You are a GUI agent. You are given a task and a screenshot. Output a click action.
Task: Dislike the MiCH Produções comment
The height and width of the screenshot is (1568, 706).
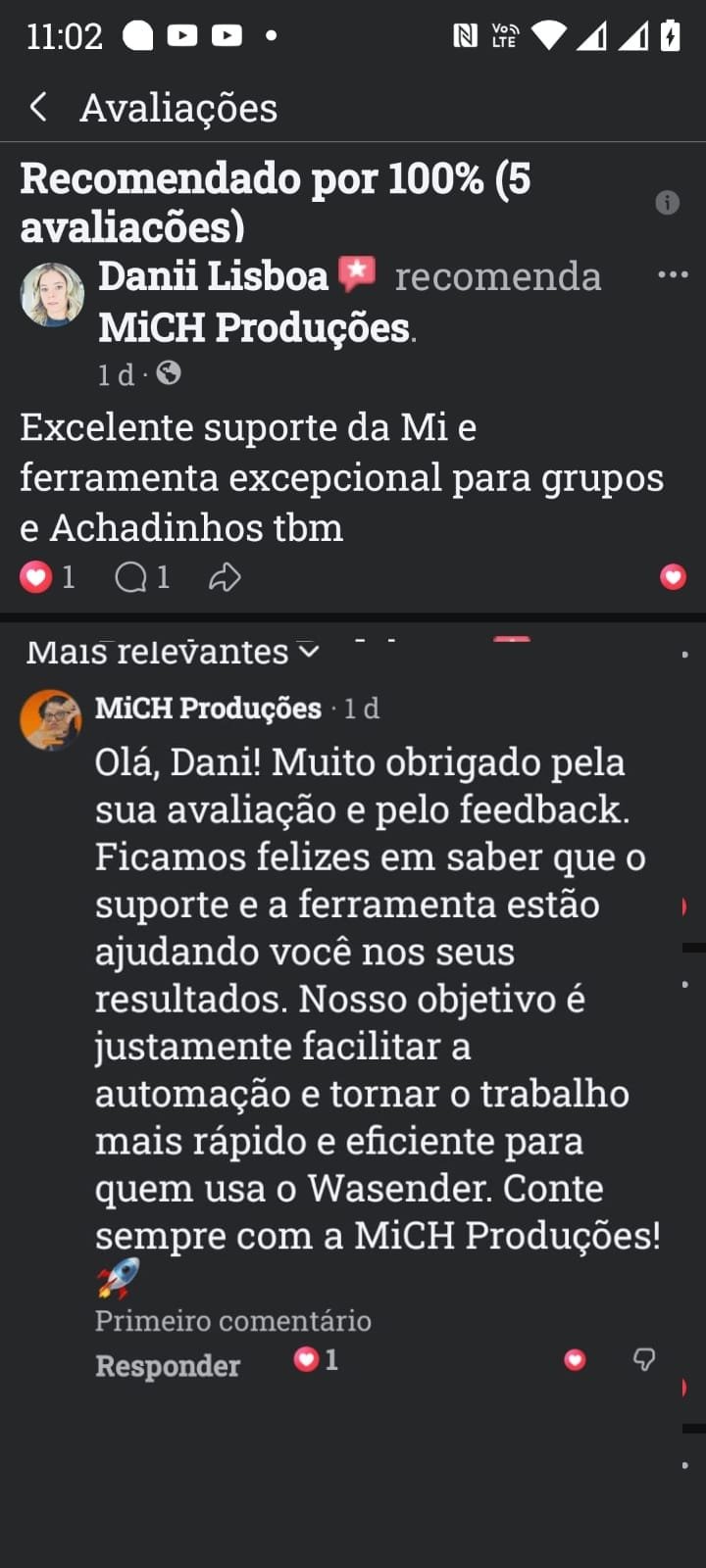click(644, 1359)
